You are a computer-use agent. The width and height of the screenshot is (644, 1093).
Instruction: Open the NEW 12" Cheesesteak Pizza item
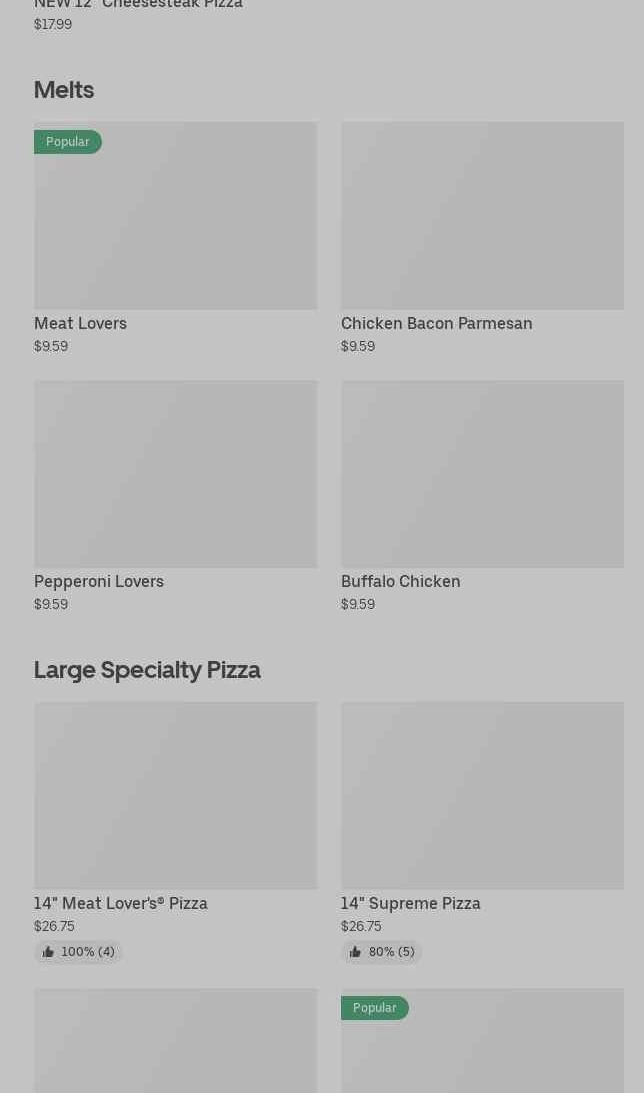(138, 6)
